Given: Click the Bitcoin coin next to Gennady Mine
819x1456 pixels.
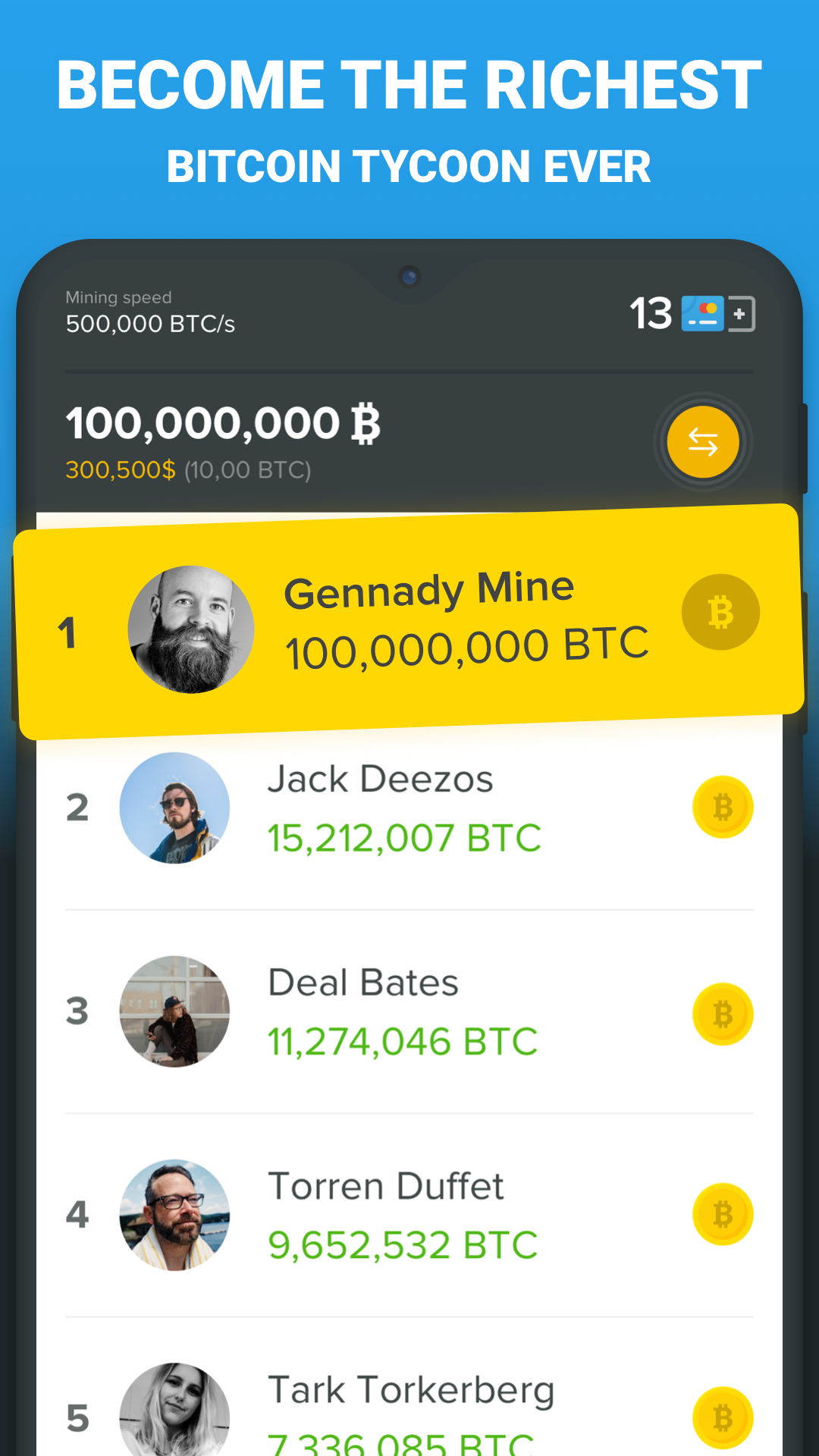Looking at the screenshot, I should [720, 612].
